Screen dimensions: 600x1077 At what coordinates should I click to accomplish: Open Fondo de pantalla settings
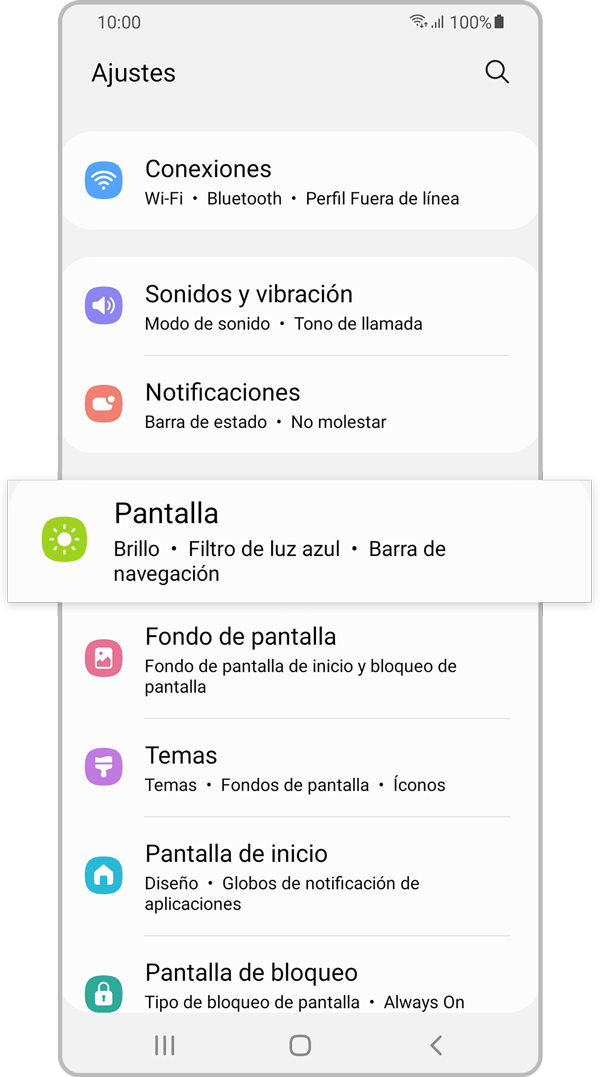tap(300, 660)
